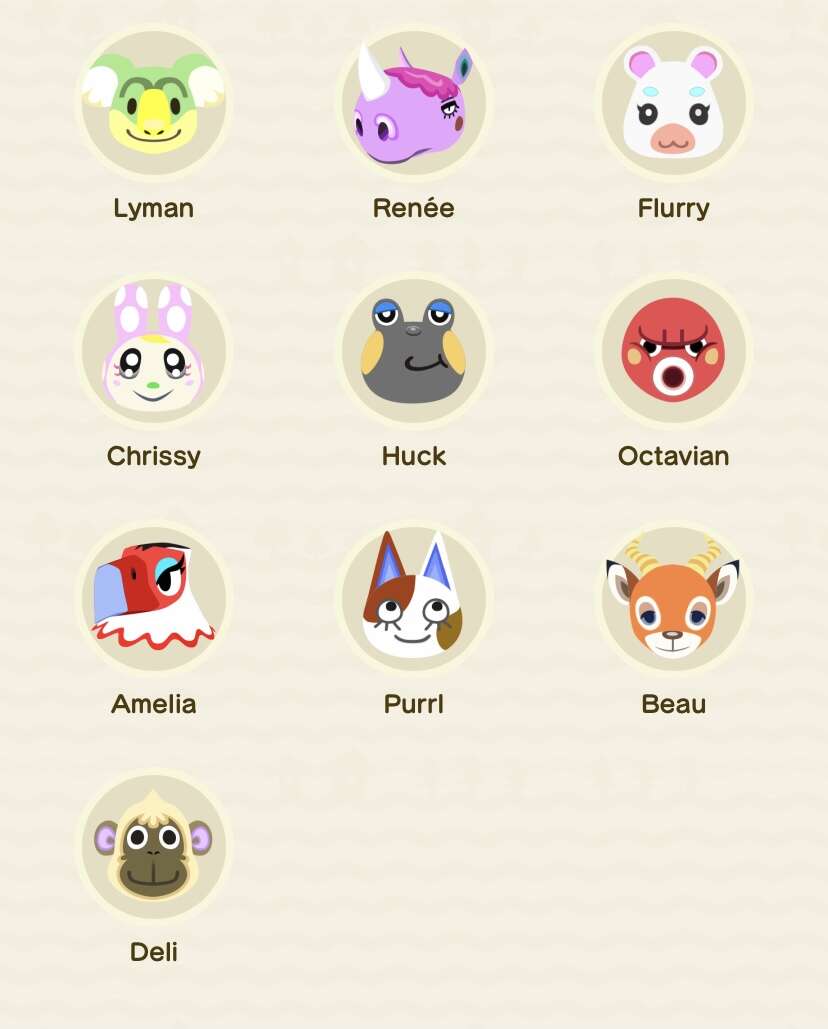The image size is (828, 1029).
Task: Select Deli the monkey
Action: (x=153, y=847)
